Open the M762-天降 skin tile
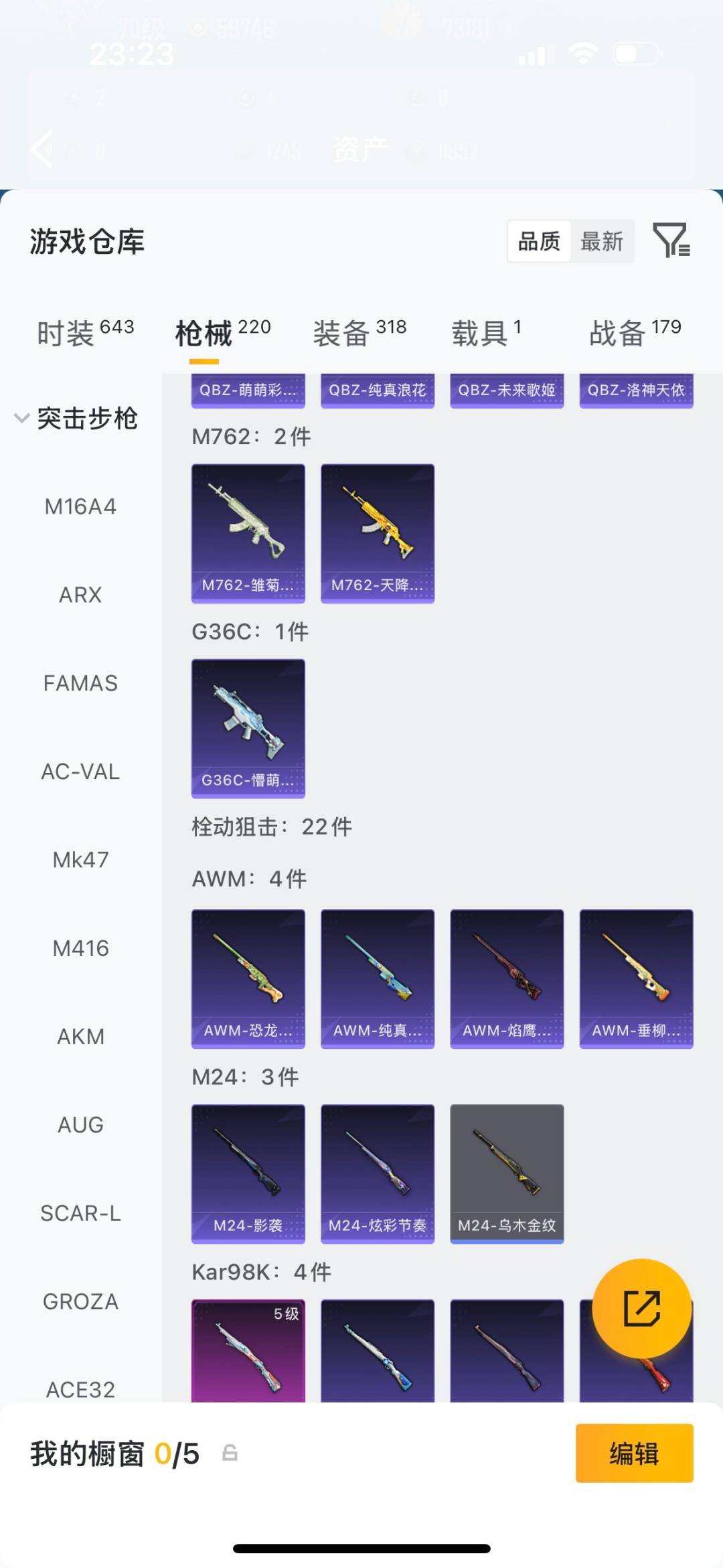Viewport: 723px width, 1568px height. click(378, 533)
